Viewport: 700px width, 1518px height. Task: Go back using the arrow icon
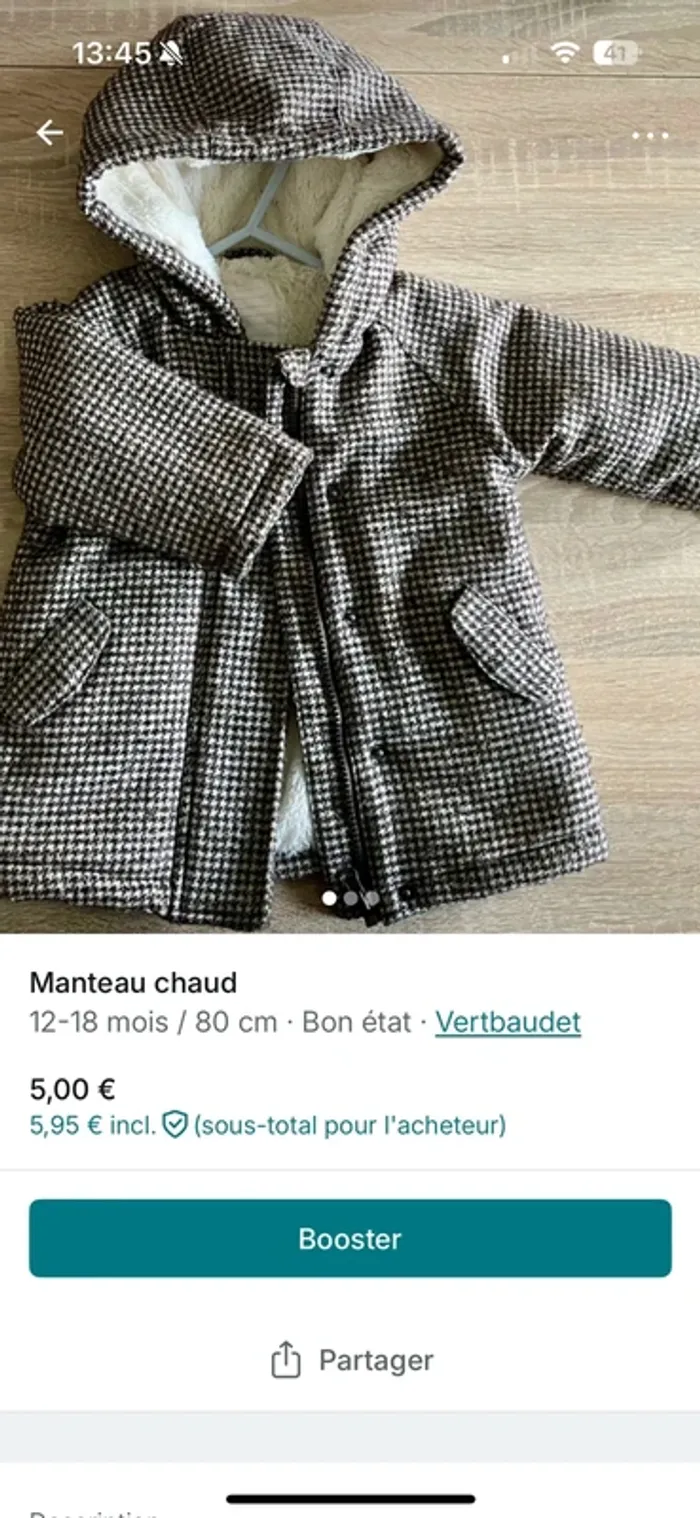[49, 132]
